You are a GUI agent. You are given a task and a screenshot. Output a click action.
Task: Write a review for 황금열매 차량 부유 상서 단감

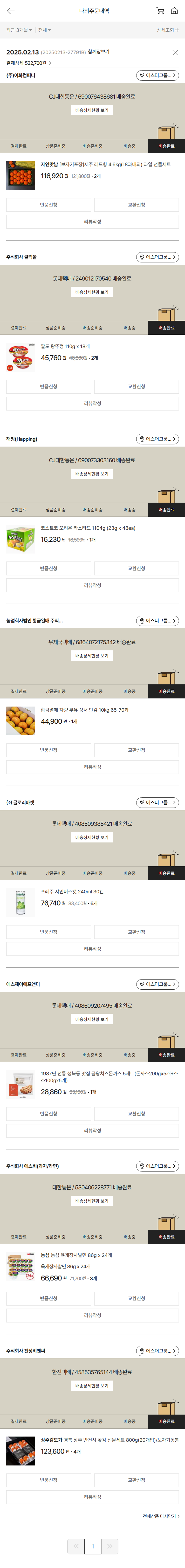[x=92, y=767]
